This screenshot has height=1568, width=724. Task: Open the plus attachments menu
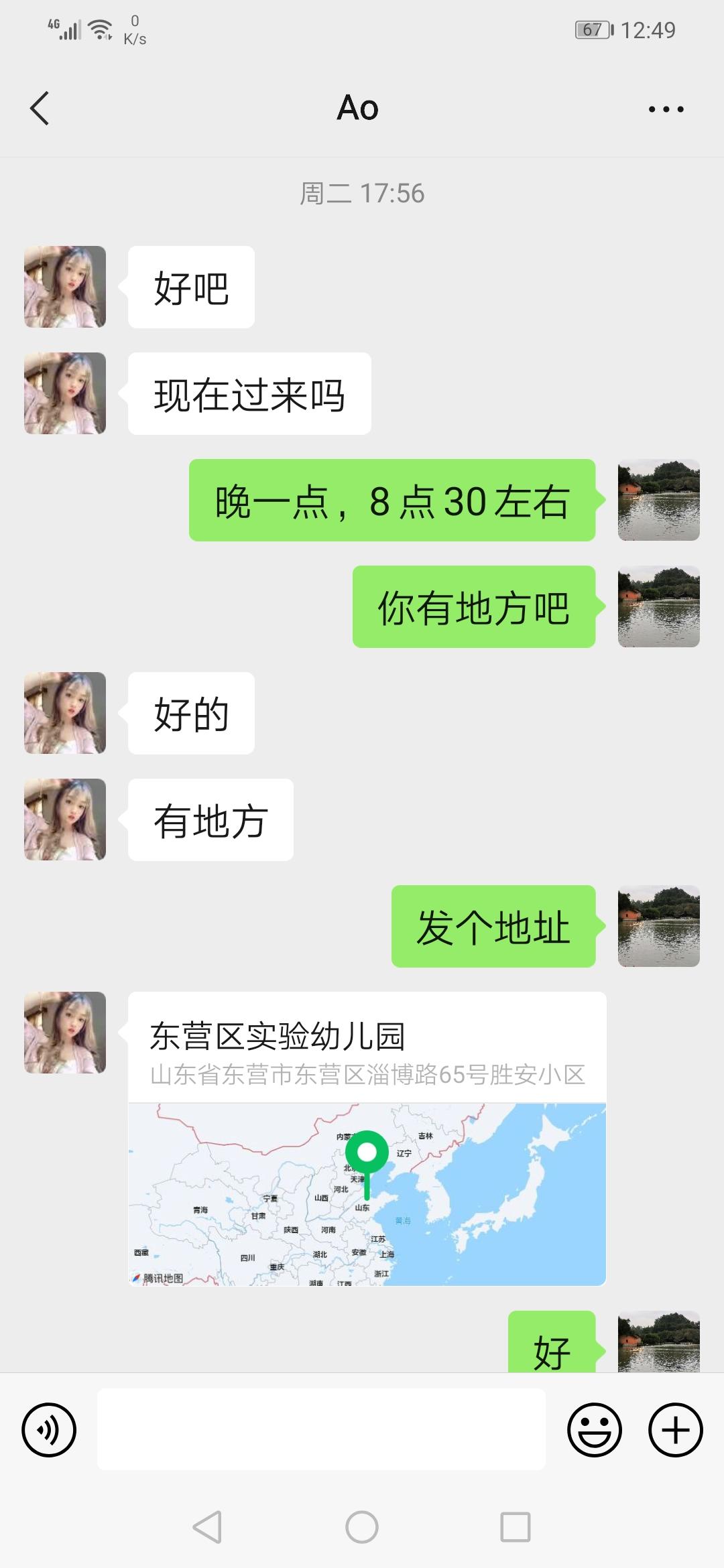675,1429
